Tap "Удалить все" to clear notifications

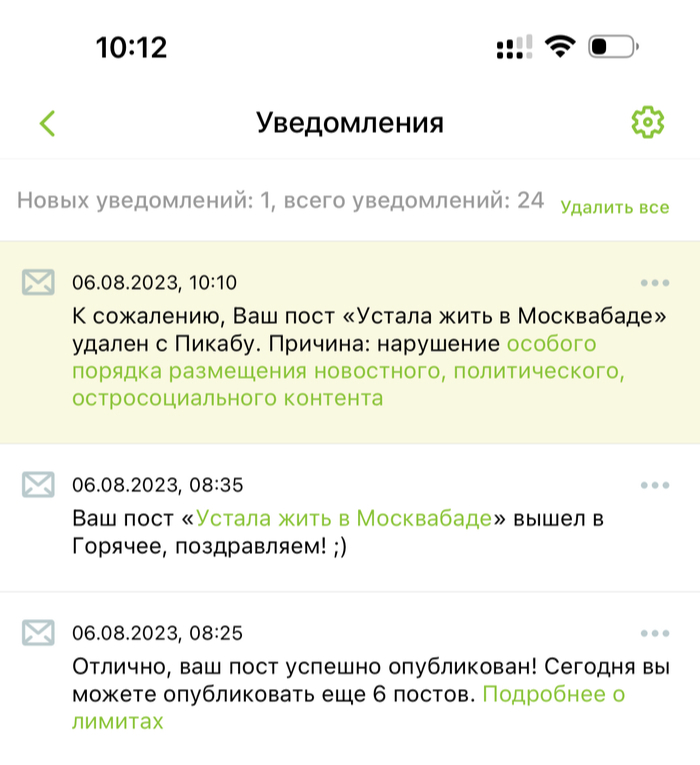[614, 208]
